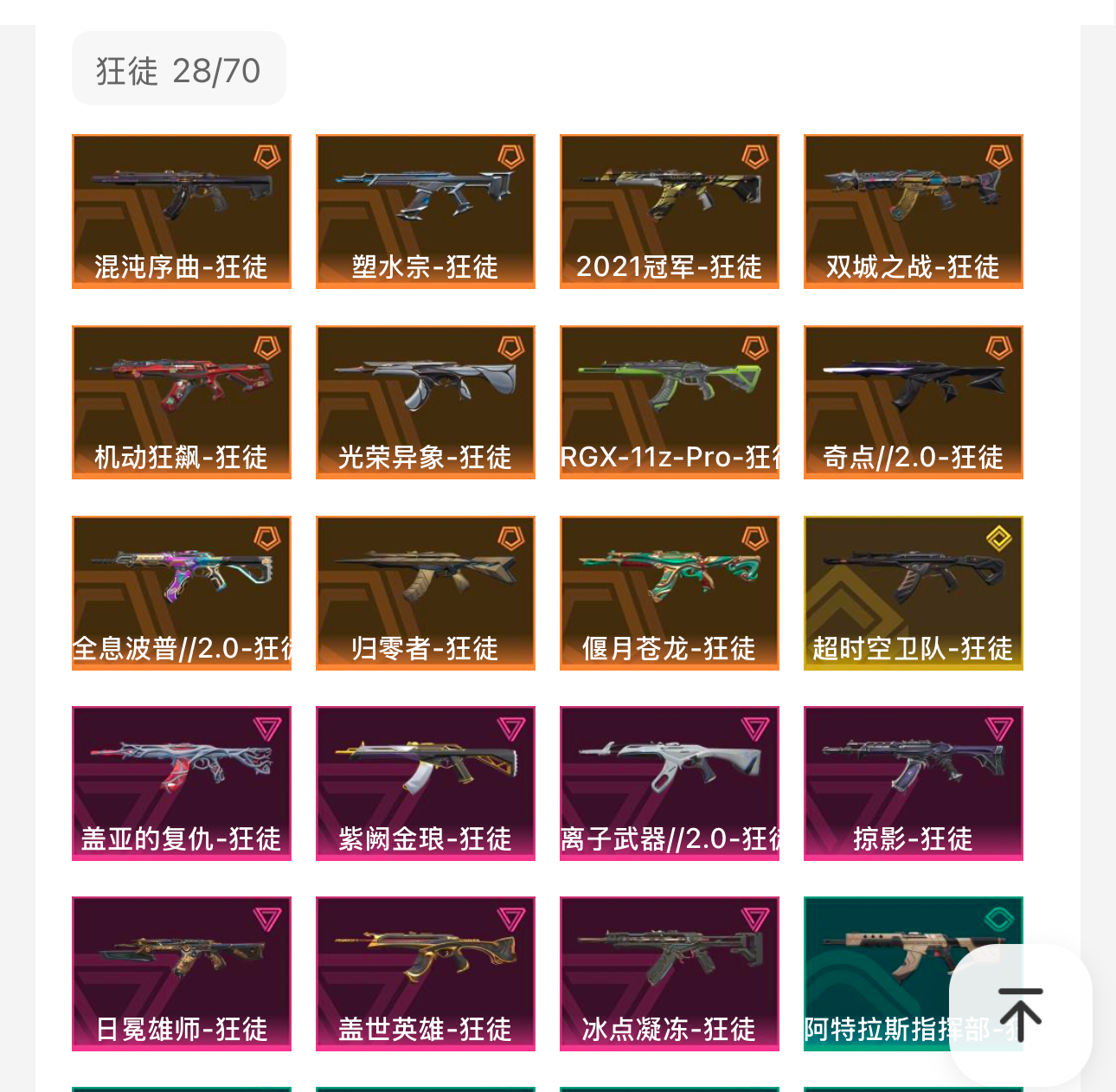Open the 离子武器//2.0 skin card

click(x=670, y=783)
